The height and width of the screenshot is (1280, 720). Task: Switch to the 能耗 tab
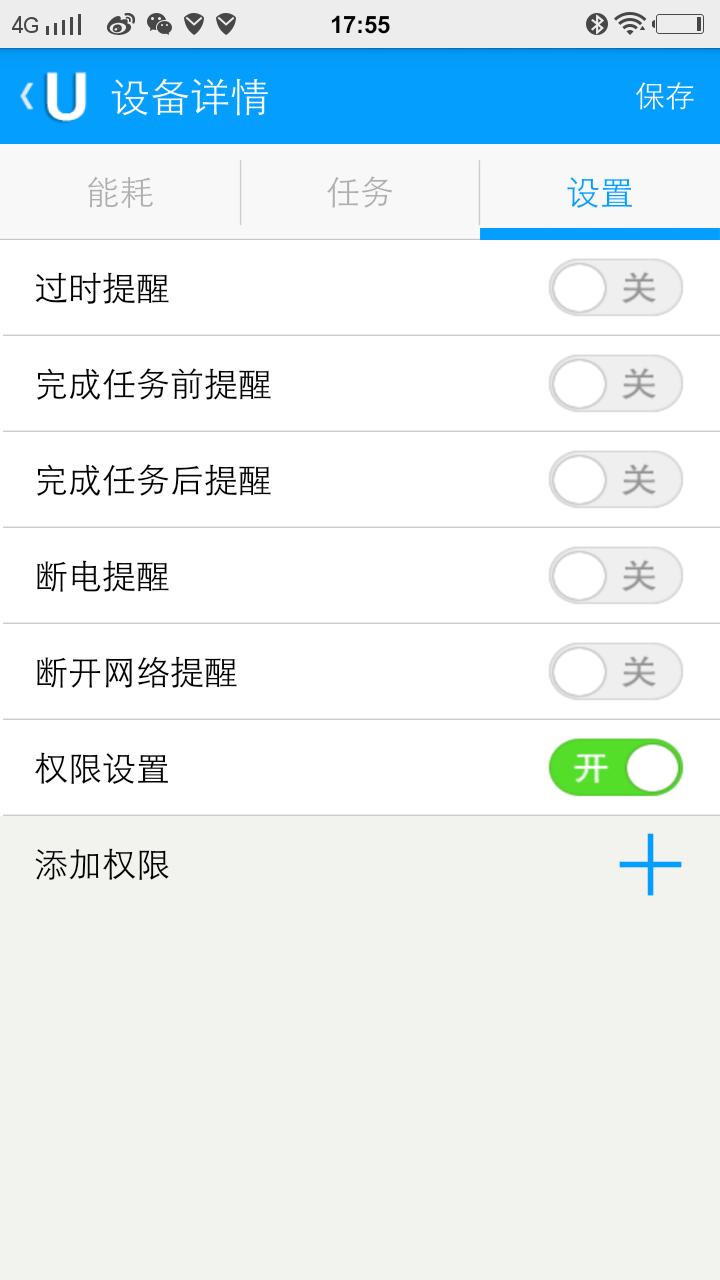120,192
